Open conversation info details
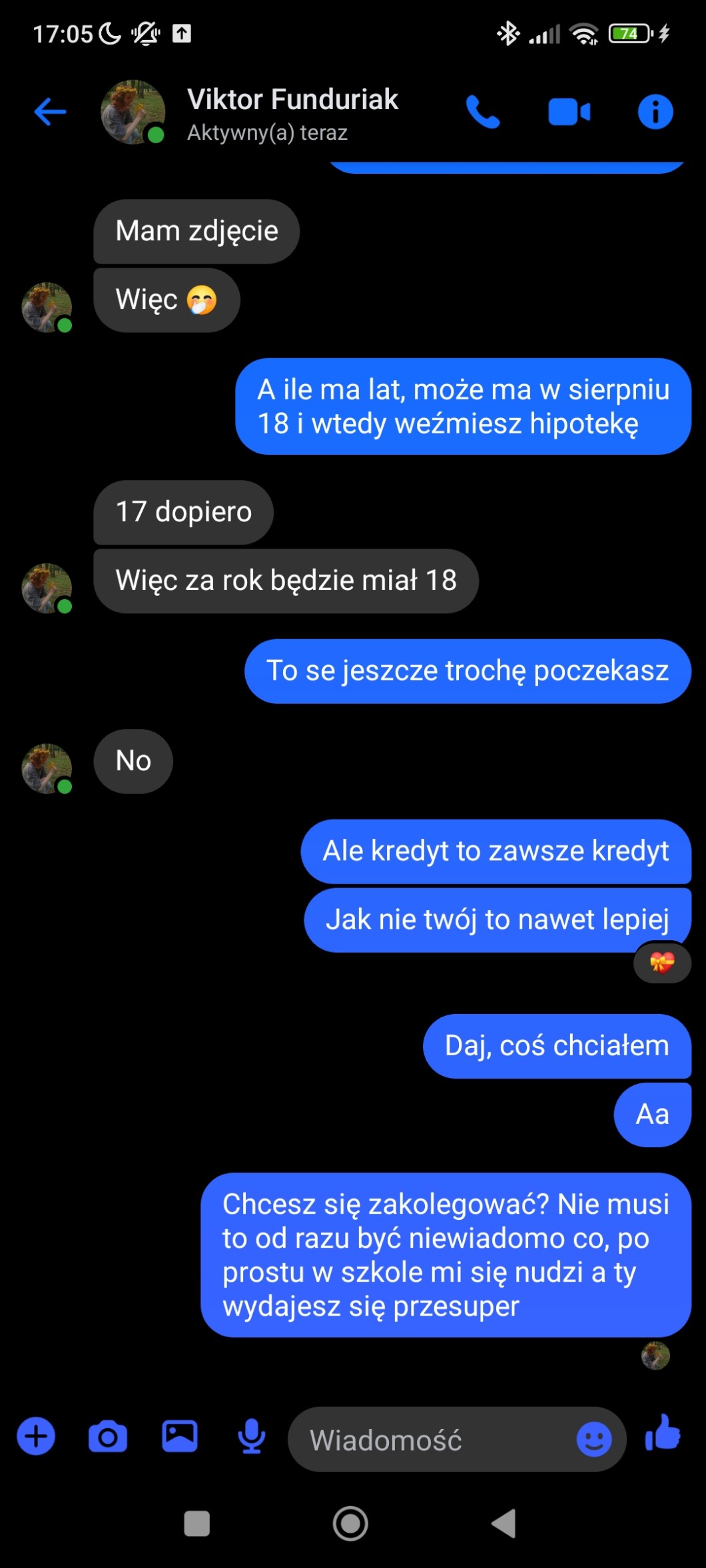 click(x=655, y=112)
